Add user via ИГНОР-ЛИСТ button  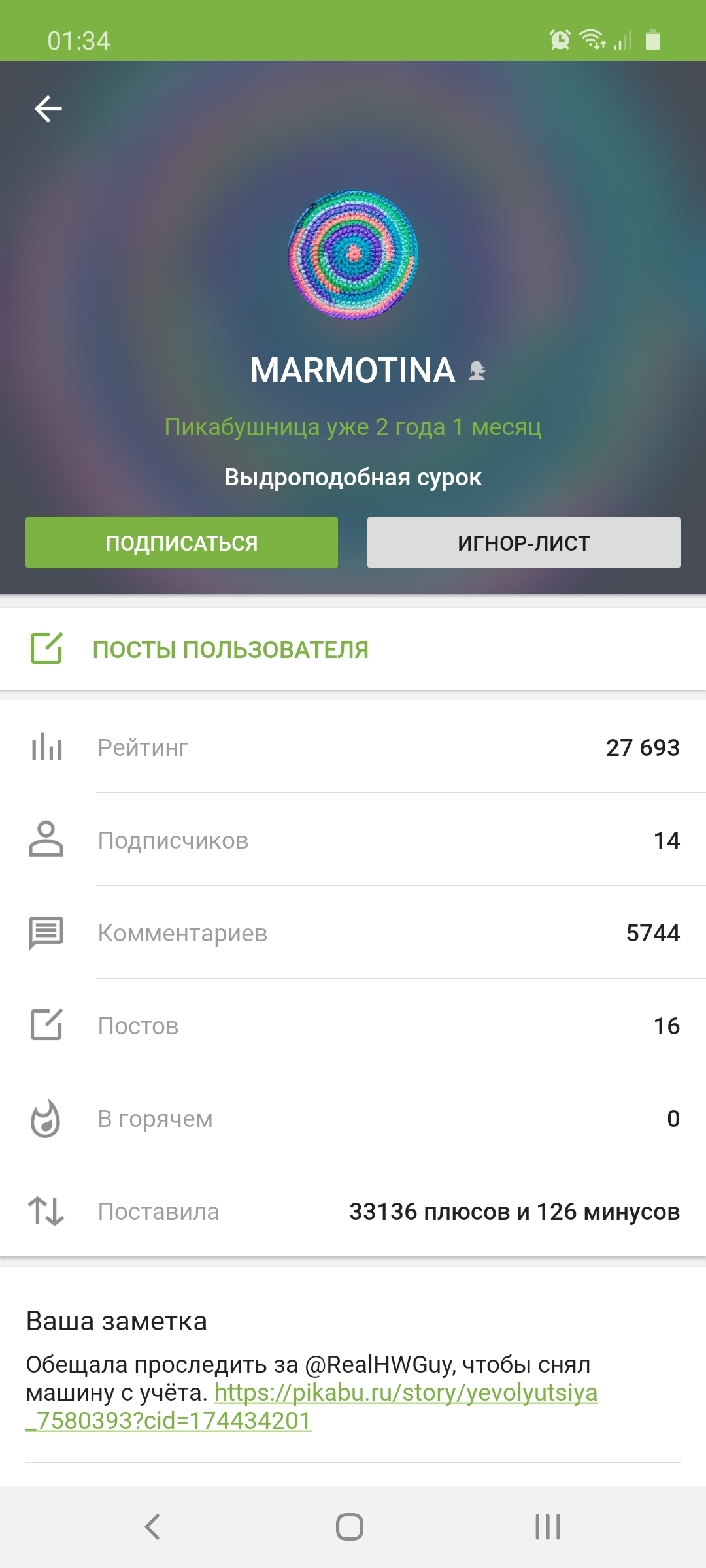[x=524, y=542]
